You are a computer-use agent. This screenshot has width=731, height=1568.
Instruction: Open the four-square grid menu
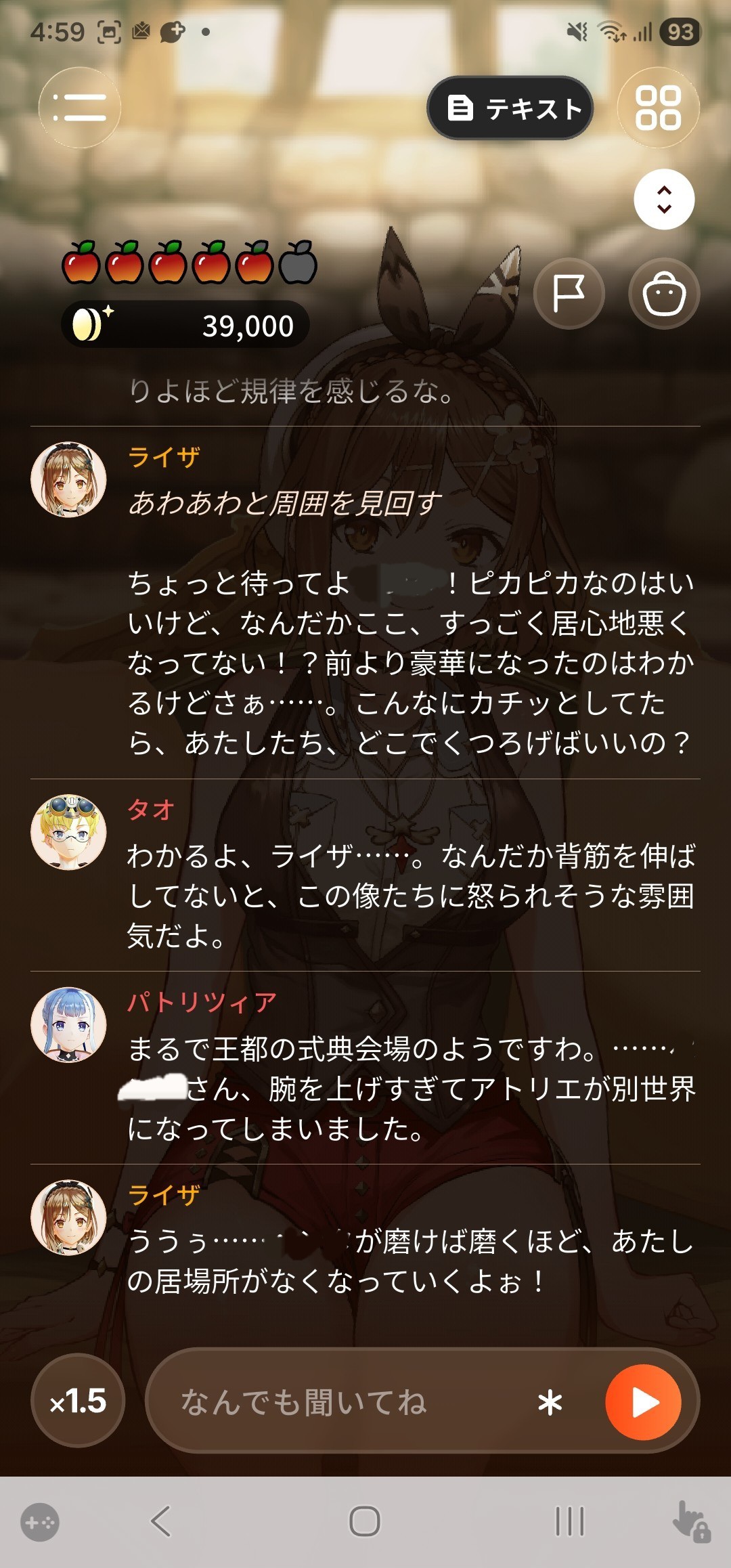tap(658, 108)
